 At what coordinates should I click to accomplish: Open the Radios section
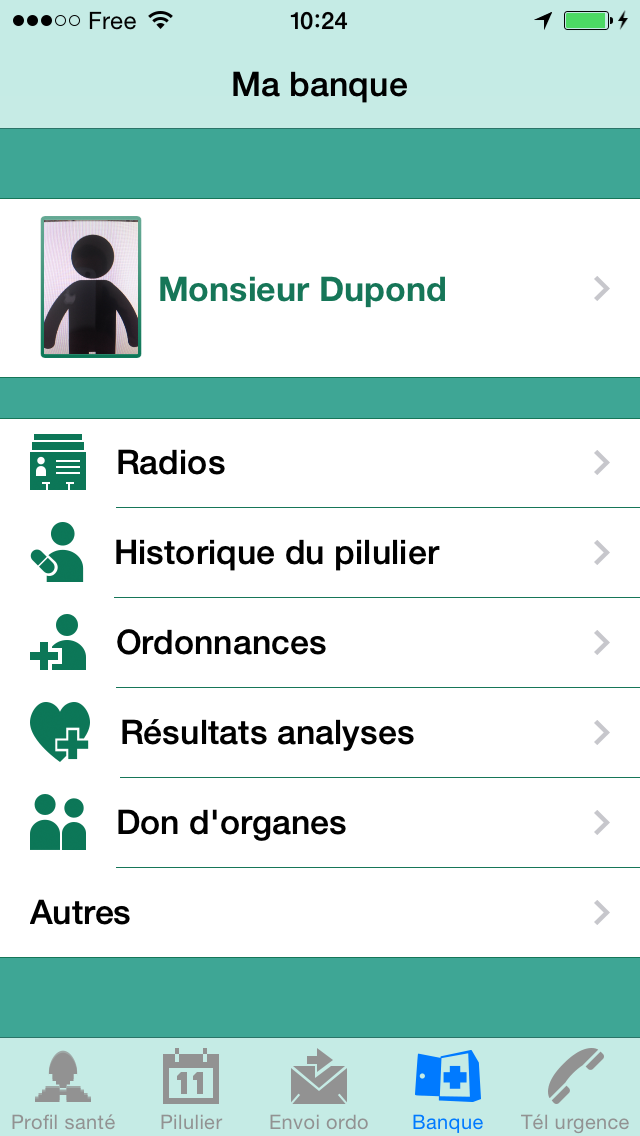(320, 463)
